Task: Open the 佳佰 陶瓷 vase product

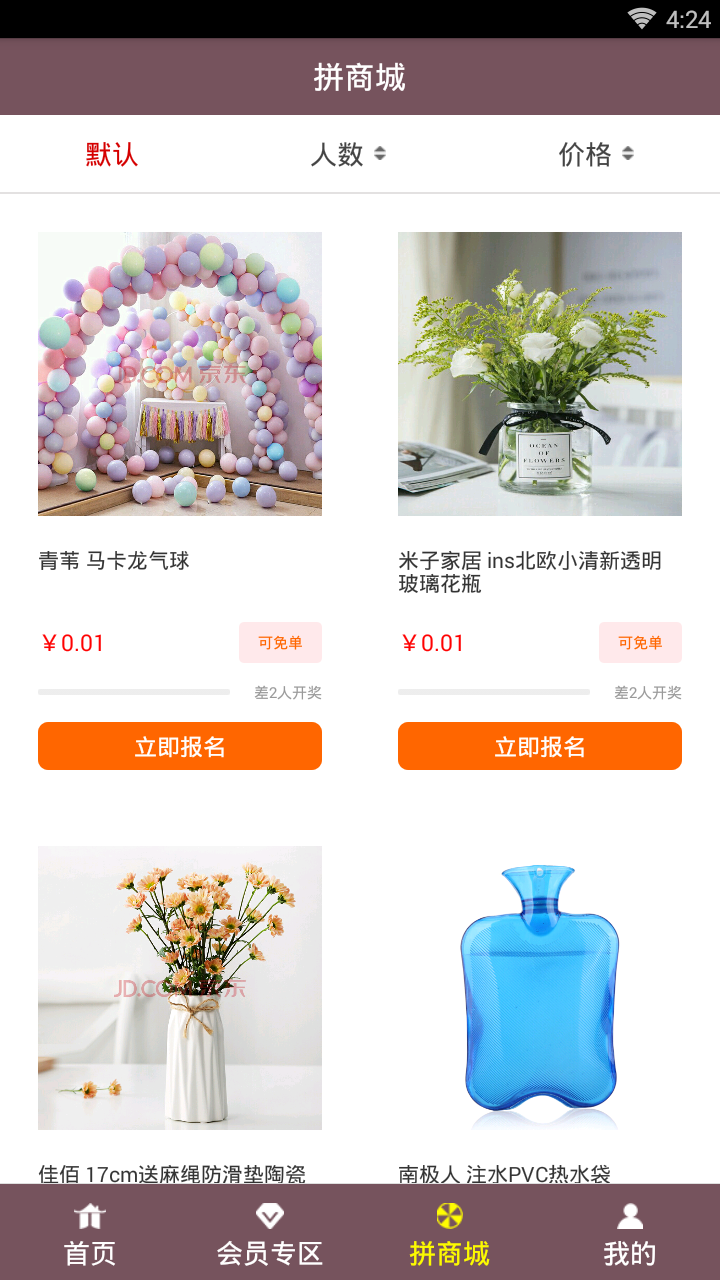Action: 180,988
